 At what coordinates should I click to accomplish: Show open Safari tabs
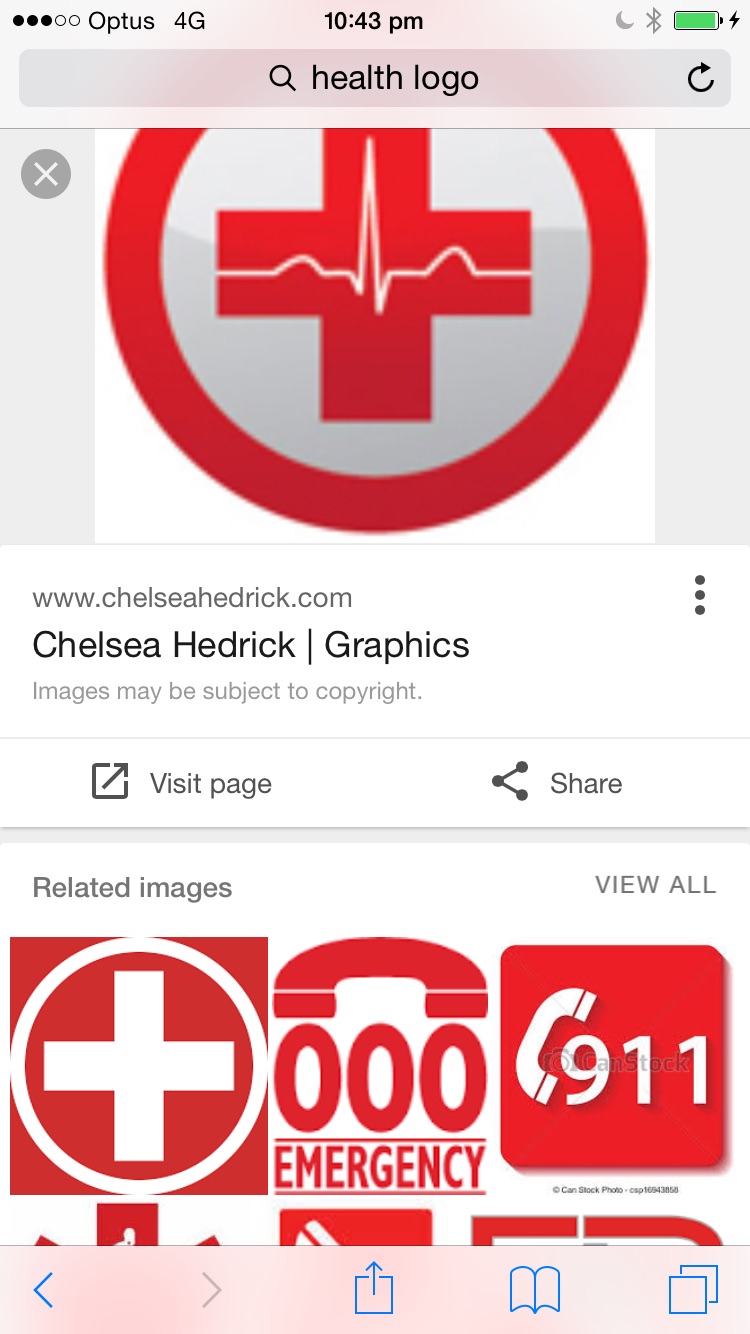click(693, 1290)
